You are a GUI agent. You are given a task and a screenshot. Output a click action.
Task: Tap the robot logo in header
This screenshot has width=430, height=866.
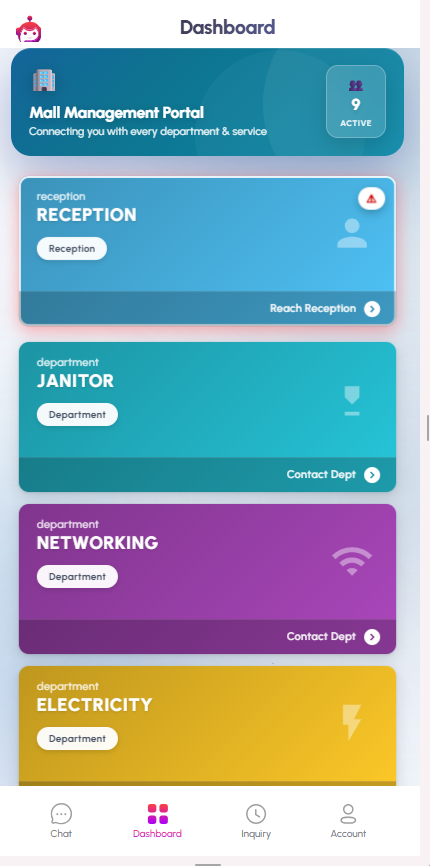(x=29, y=29)
